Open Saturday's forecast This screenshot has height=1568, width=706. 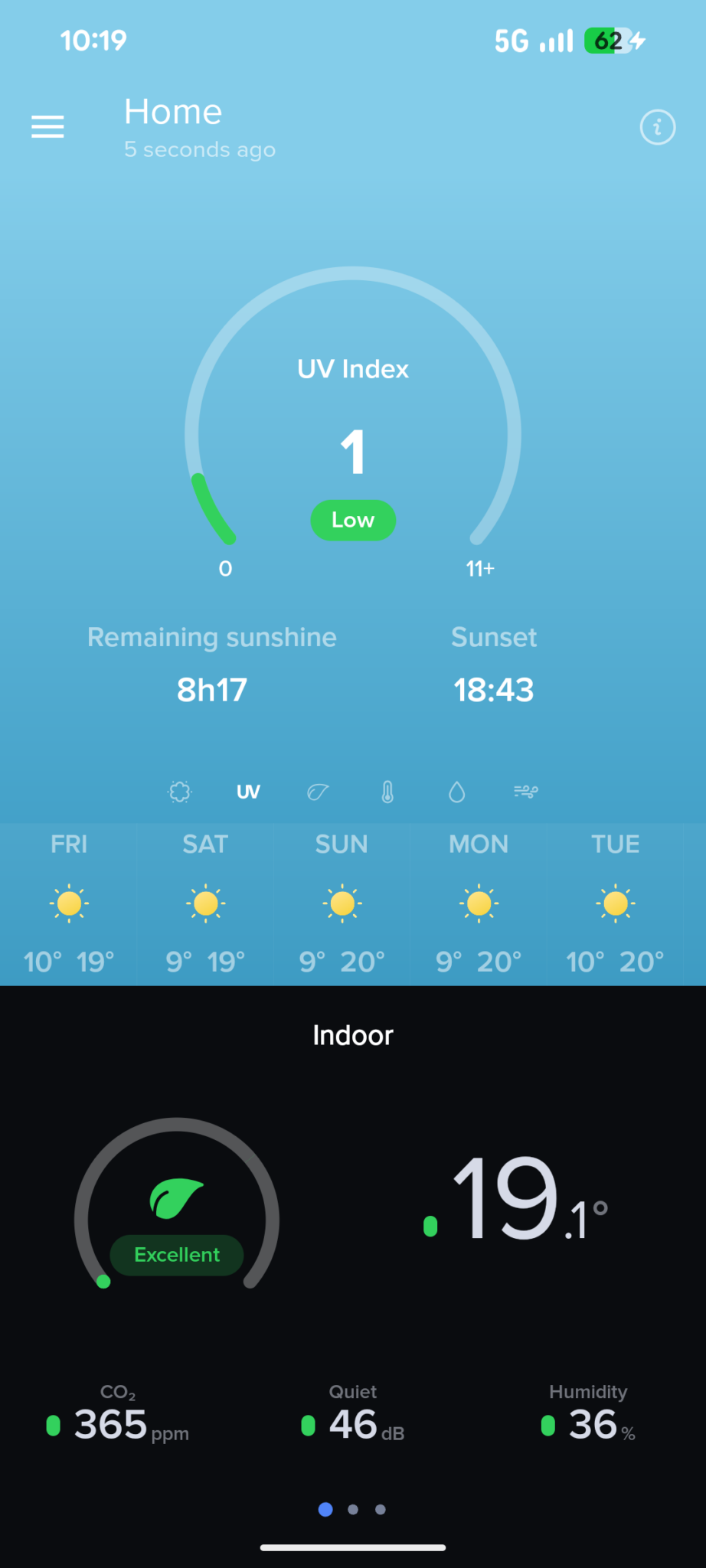point(205,904)
